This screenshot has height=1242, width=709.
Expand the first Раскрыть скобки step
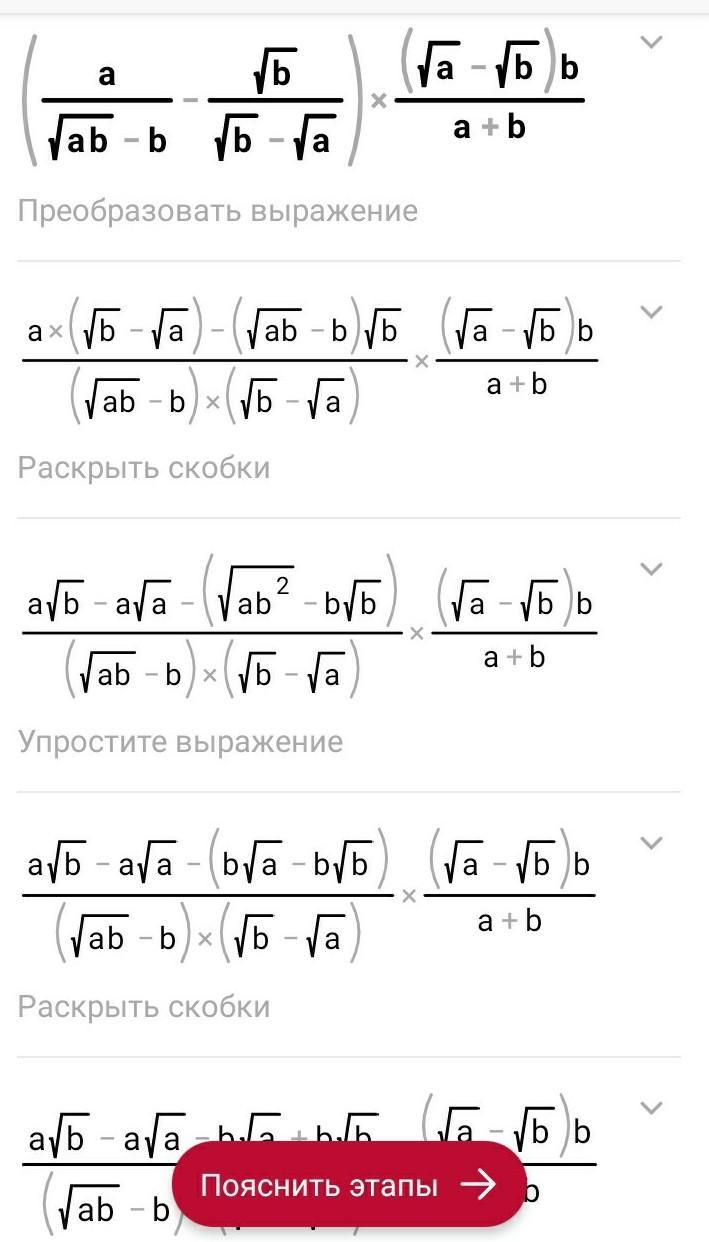tap(651, 312)
